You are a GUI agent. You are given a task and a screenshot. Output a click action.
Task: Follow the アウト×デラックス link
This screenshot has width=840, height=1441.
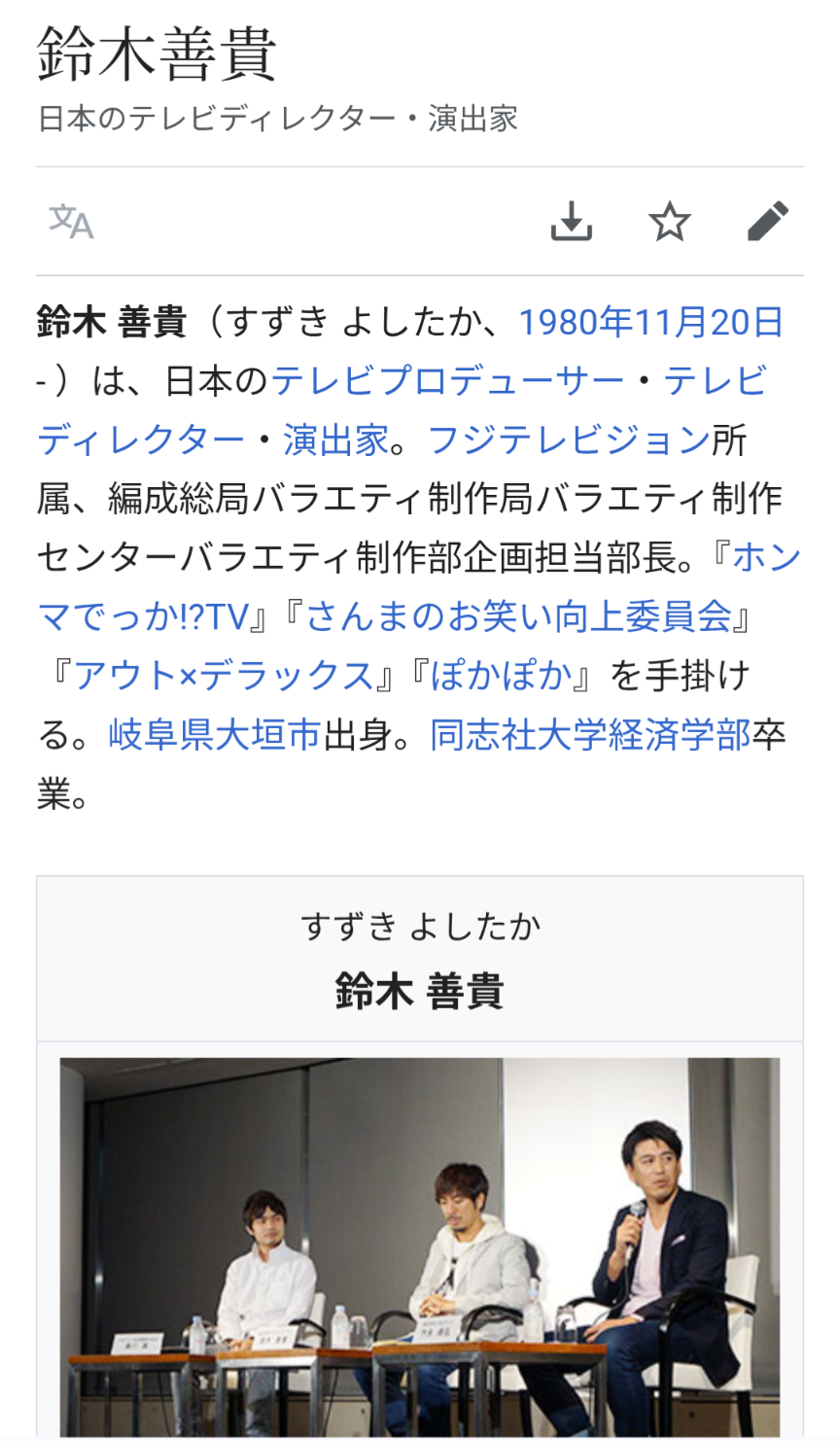tap(224, 676)
